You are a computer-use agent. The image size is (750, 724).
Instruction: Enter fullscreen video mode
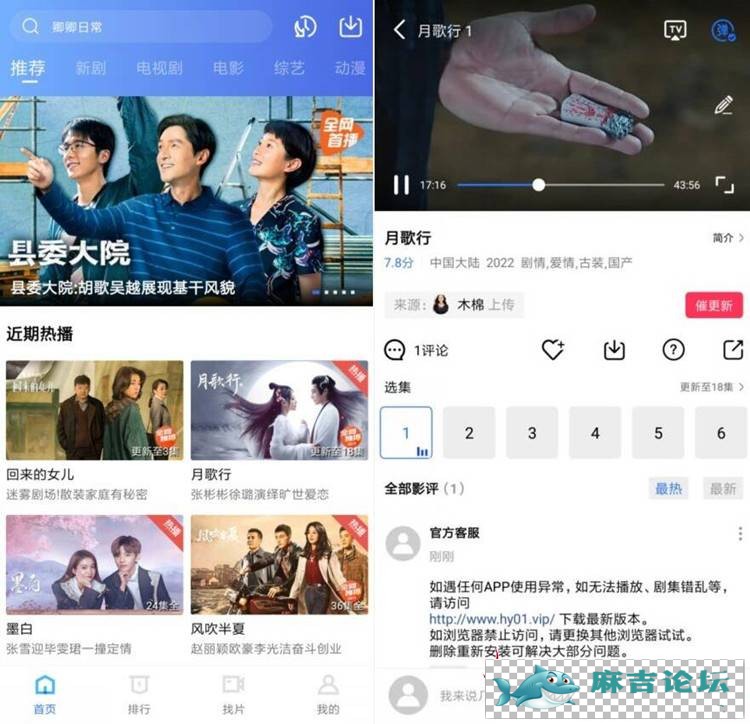pyautogui.click(x=724, y=185)
